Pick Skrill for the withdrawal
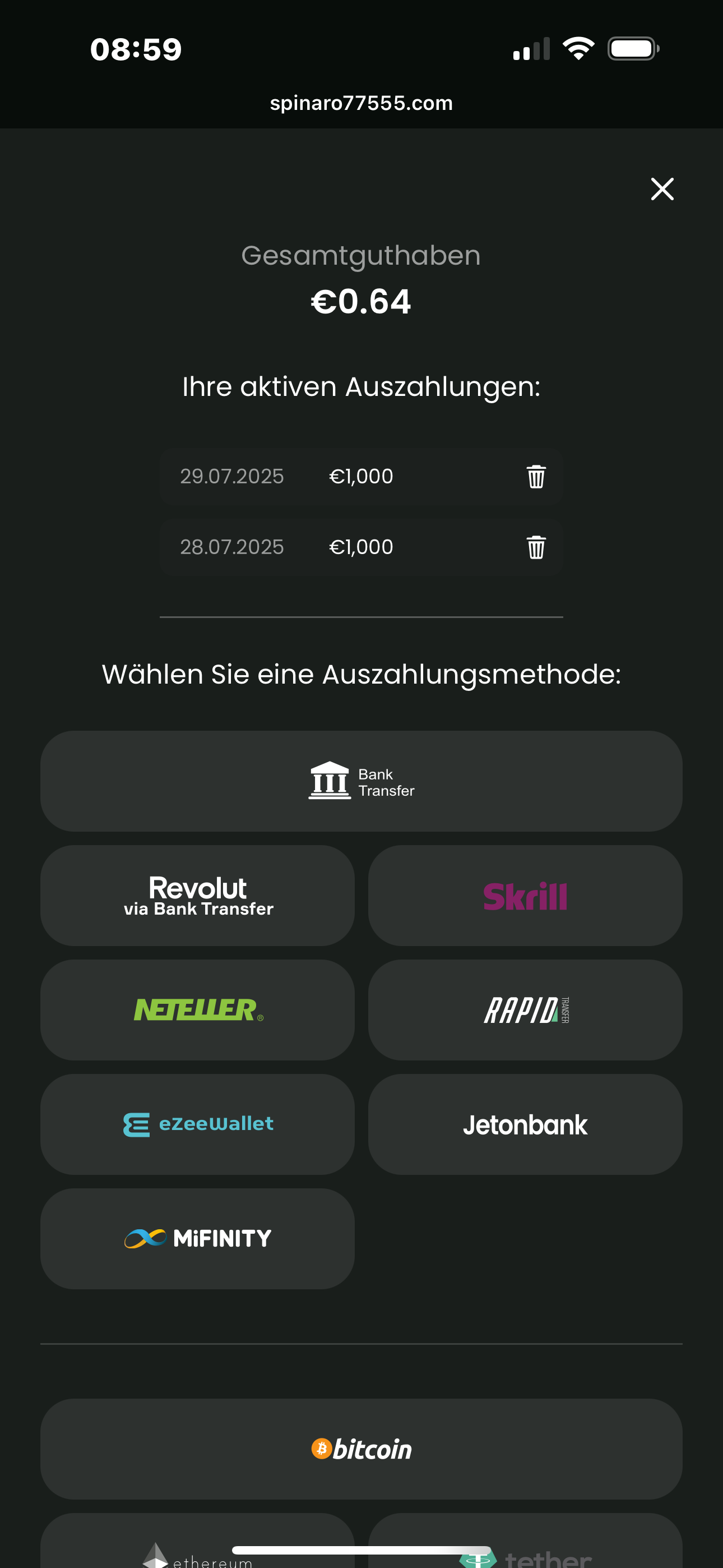The height and width of the screenshot is (1568, 723). coord(525,896)
